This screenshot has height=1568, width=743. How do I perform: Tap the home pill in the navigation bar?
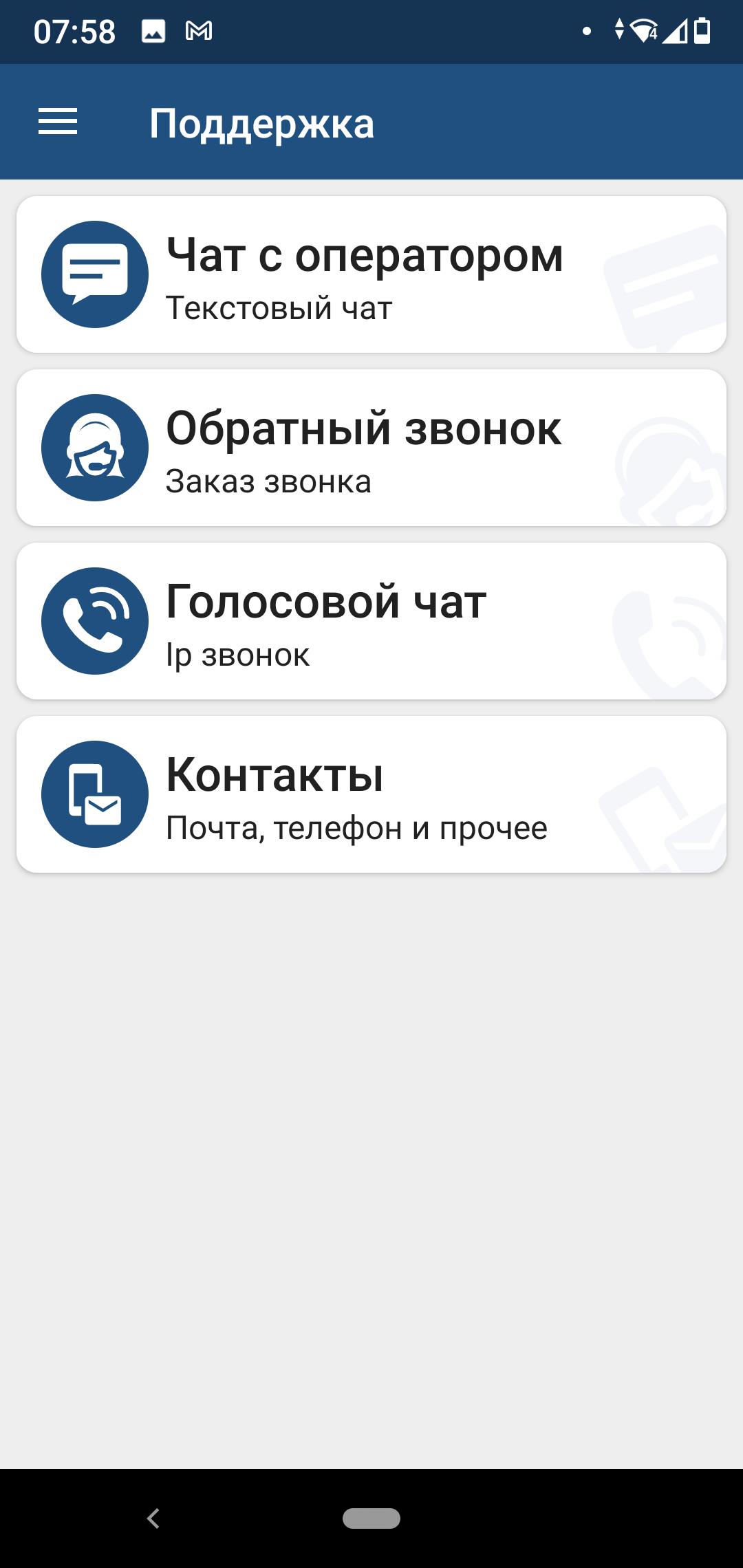371,1518
